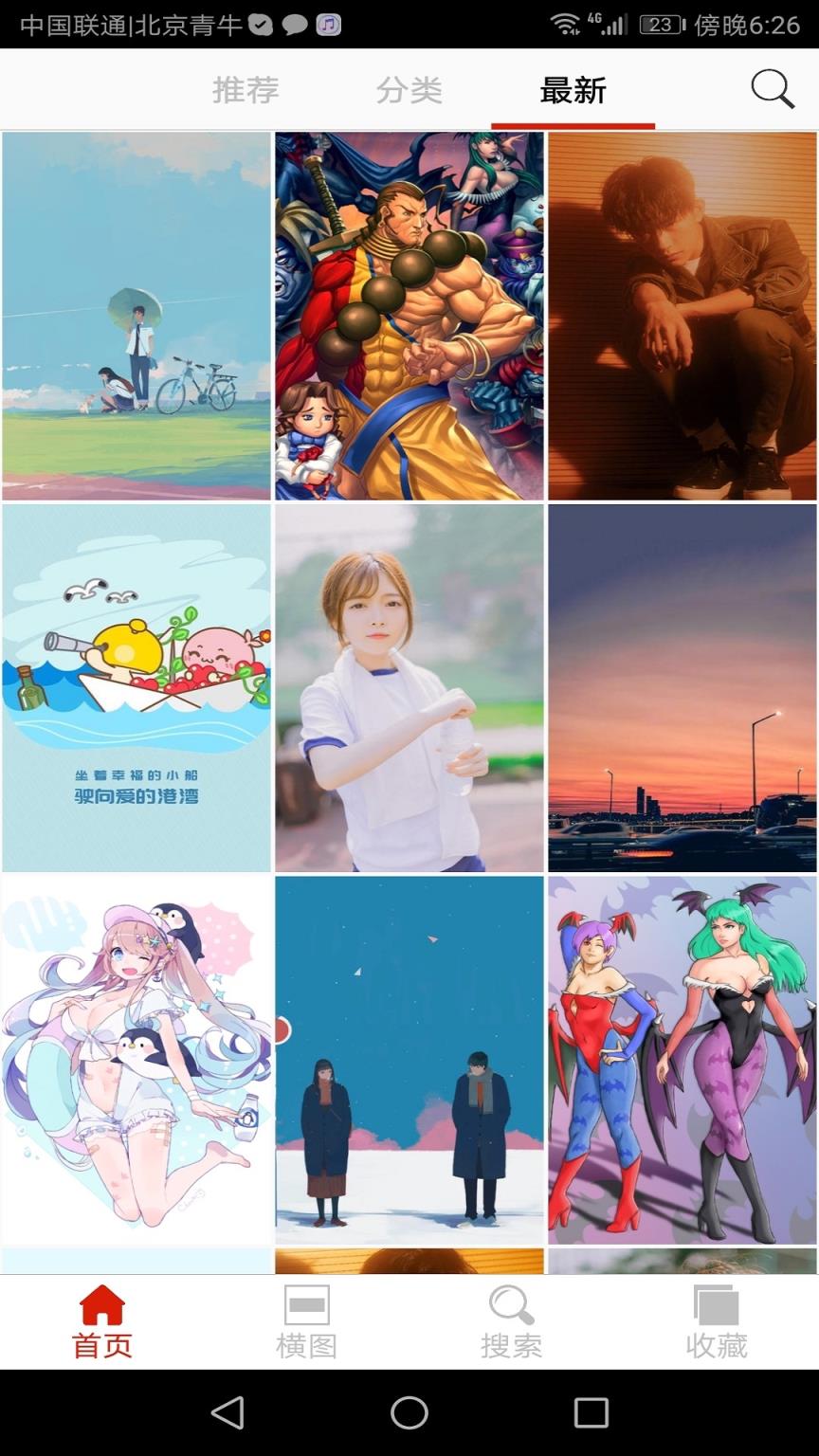
Task: Open the sunset street lamp wallpaper
Action: tap(682, 687)
